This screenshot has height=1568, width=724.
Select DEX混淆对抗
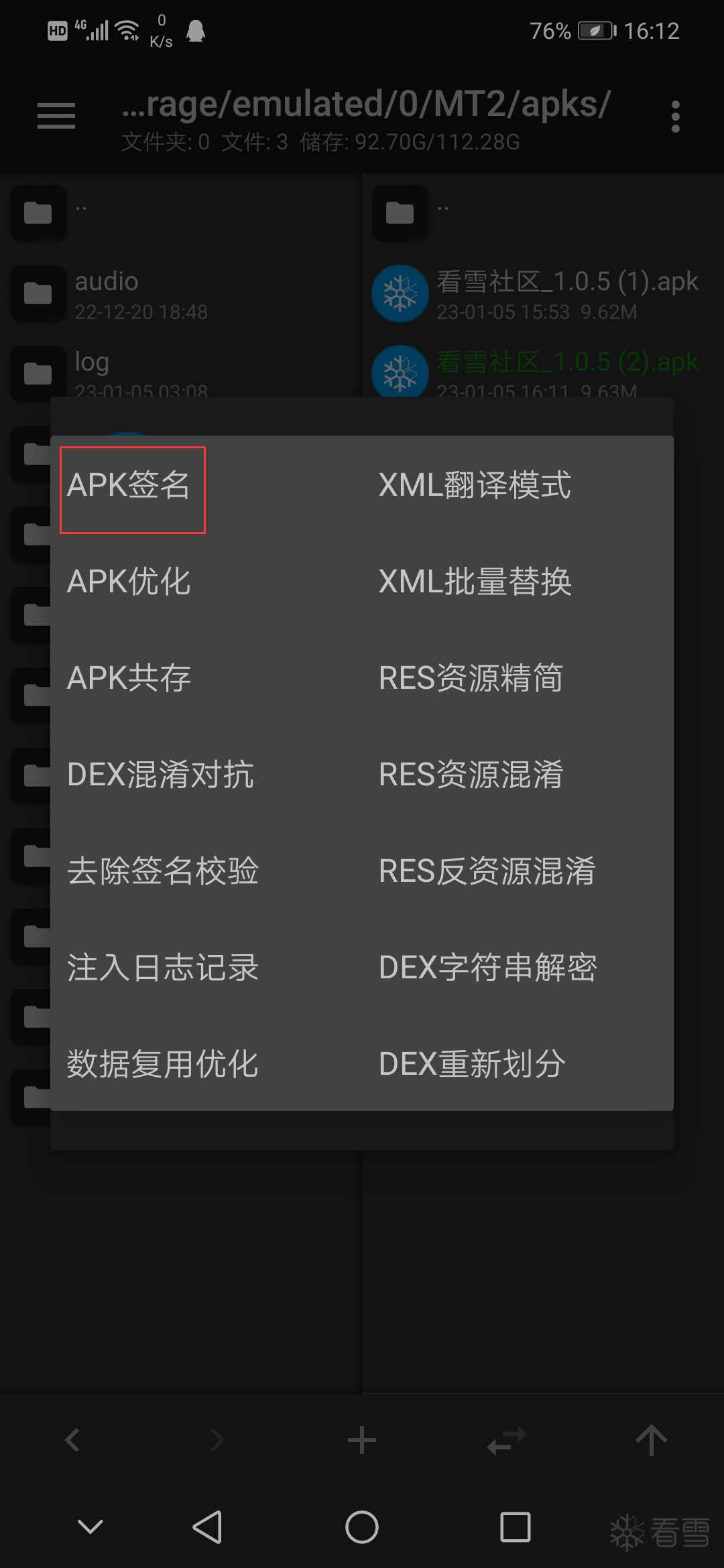coord(160,775)
